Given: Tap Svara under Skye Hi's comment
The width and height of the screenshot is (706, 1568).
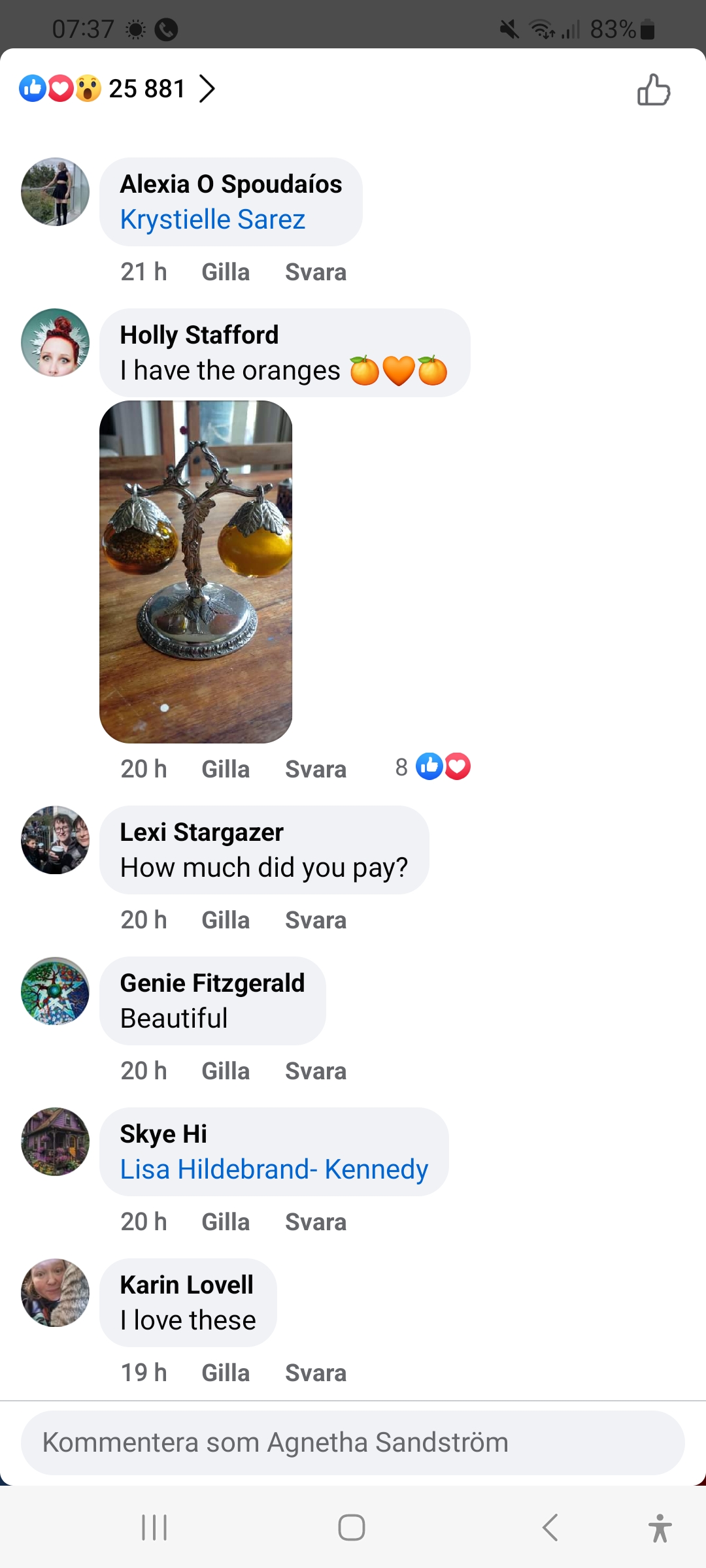Looking at the screenshot, I should click(x=316, y=1222).
